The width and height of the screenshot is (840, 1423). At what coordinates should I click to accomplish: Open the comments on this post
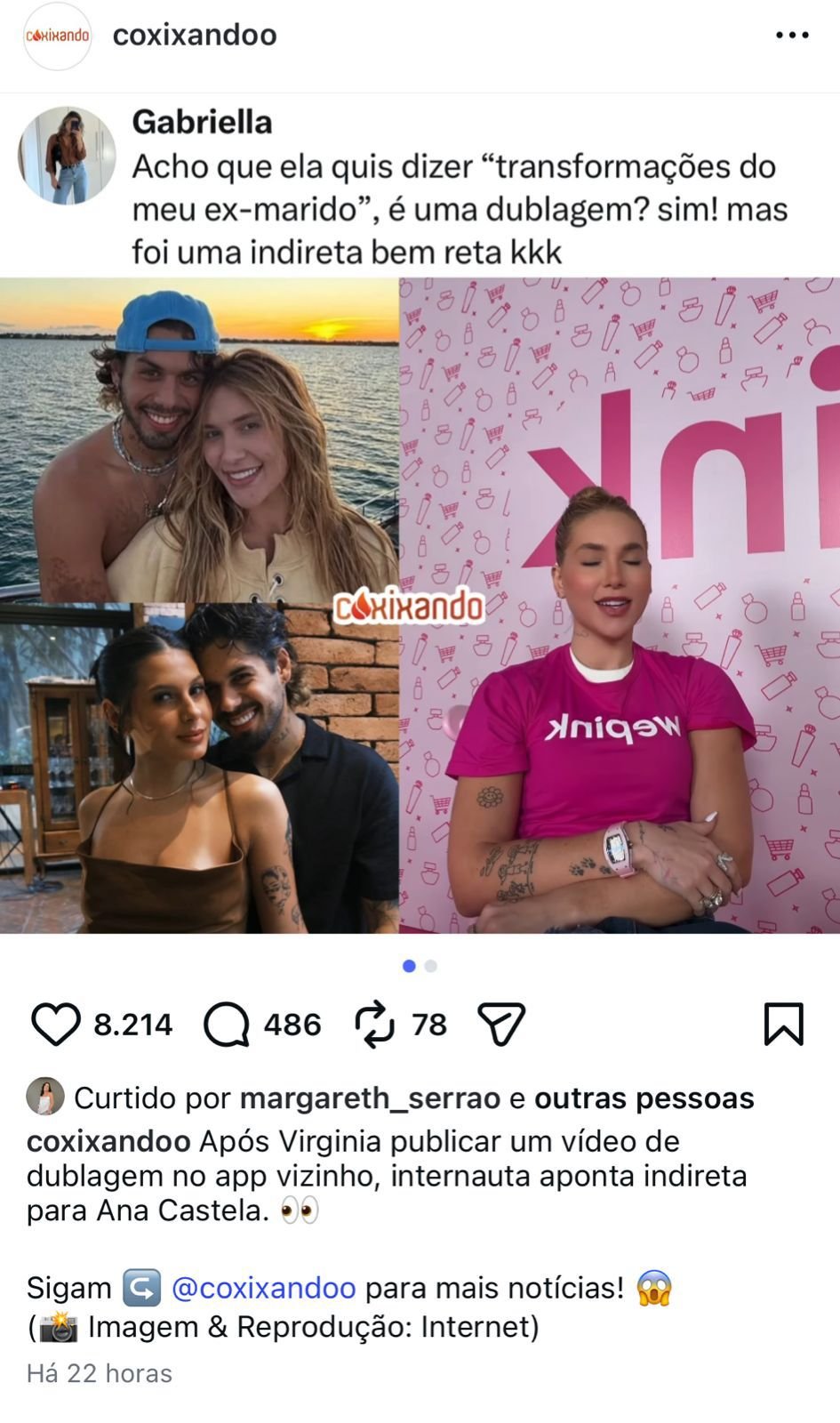[227, 1025]
